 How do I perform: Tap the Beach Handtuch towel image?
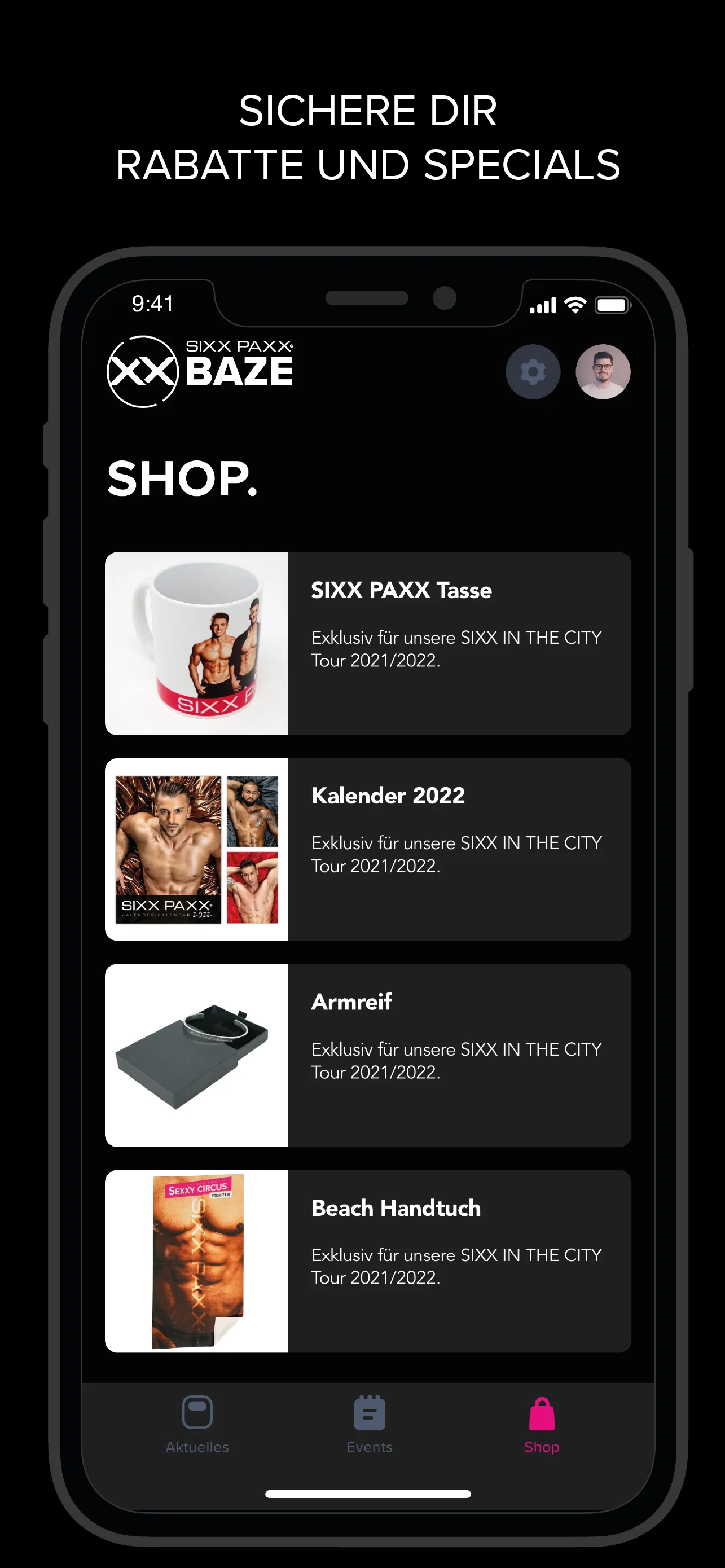[198, 1260]
